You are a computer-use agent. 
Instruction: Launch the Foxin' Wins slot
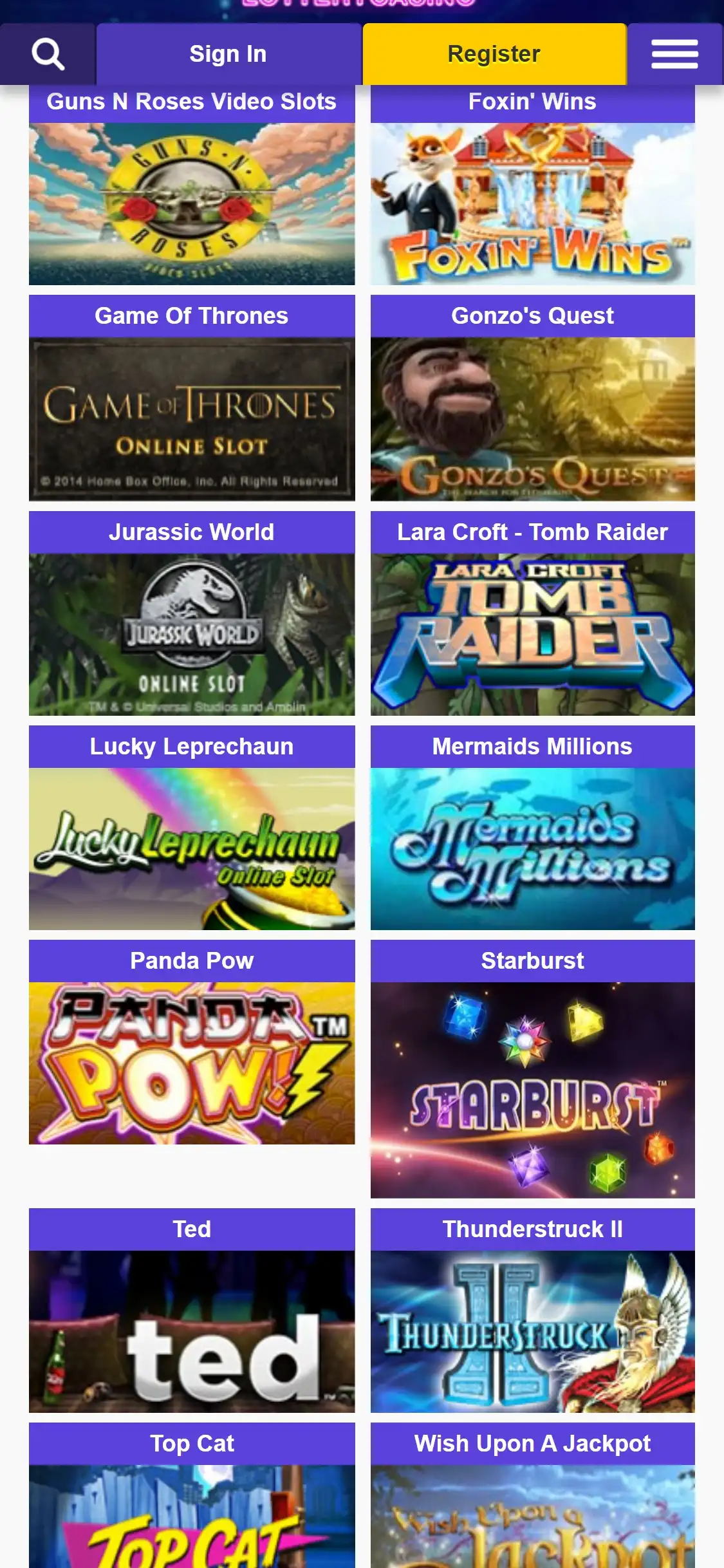532,203
